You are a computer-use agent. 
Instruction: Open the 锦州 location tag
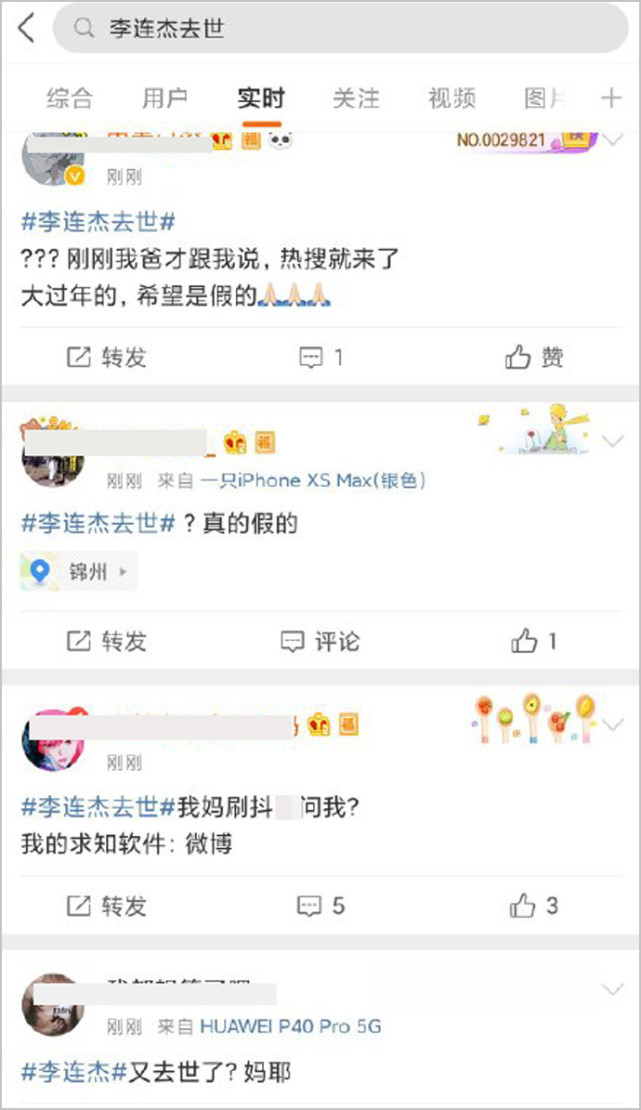pyautogui.click(x=80, y=572)
